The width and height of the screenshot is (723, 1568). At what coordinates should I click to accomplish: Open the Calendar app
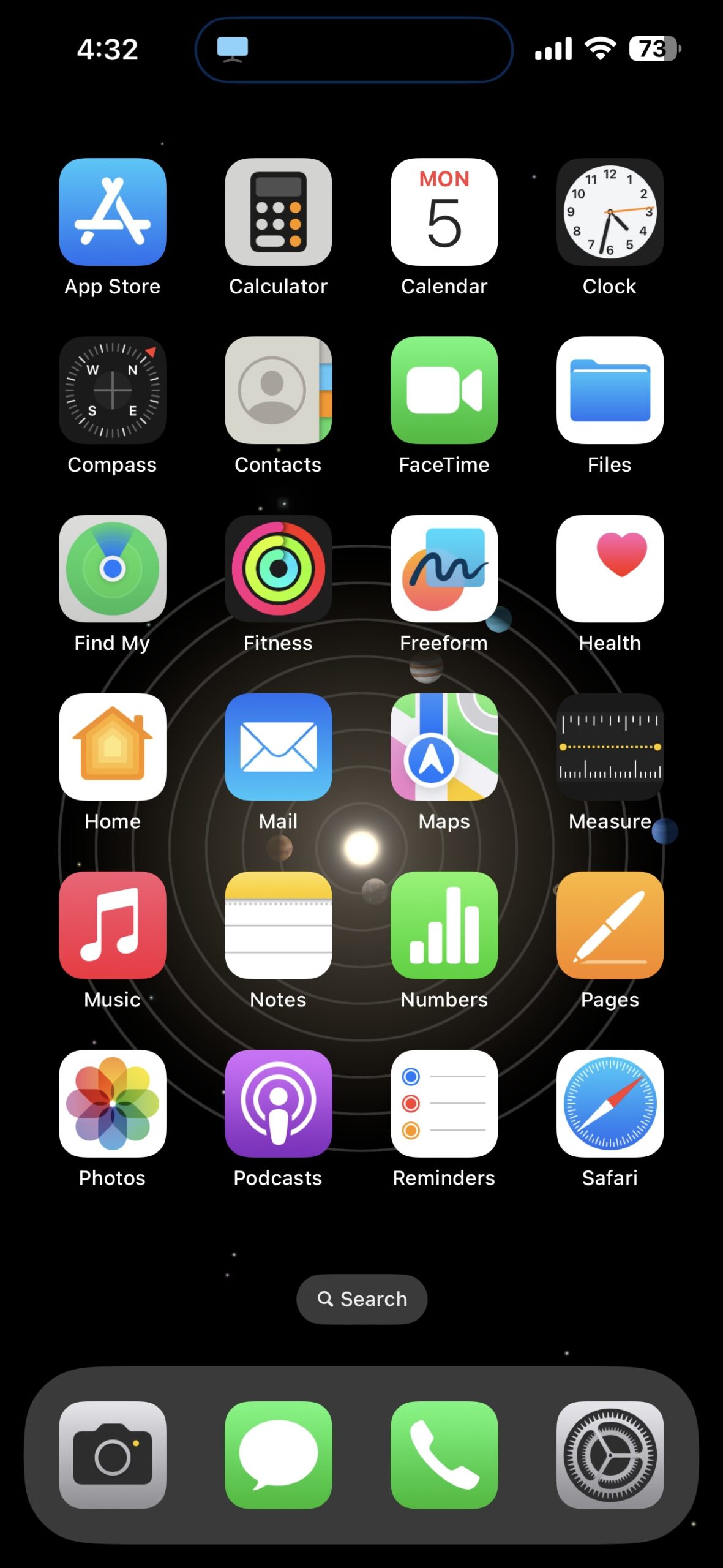[444, 212]
